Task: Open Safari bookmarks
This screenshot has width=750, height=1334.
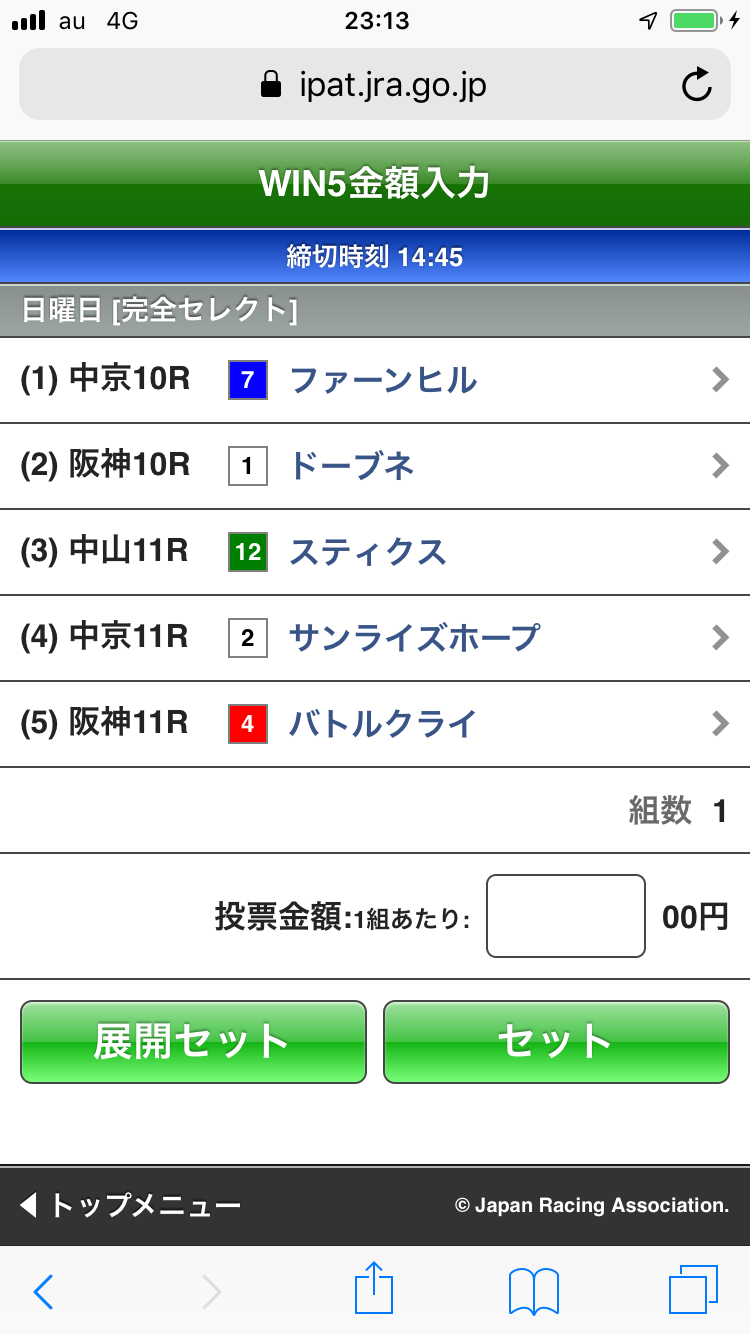Action: [533, 1292]
